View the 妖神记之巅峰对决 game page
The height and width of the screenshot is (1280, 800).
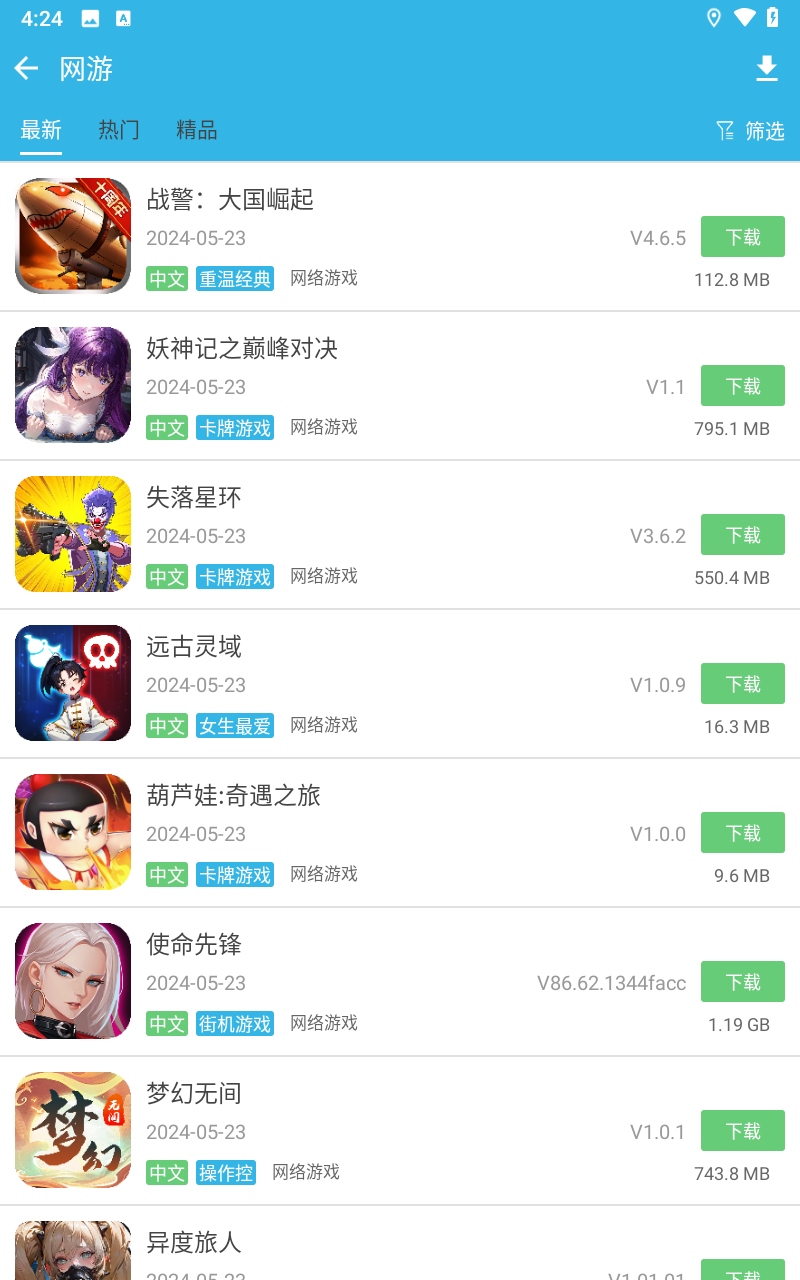click(x=242, y=349)
